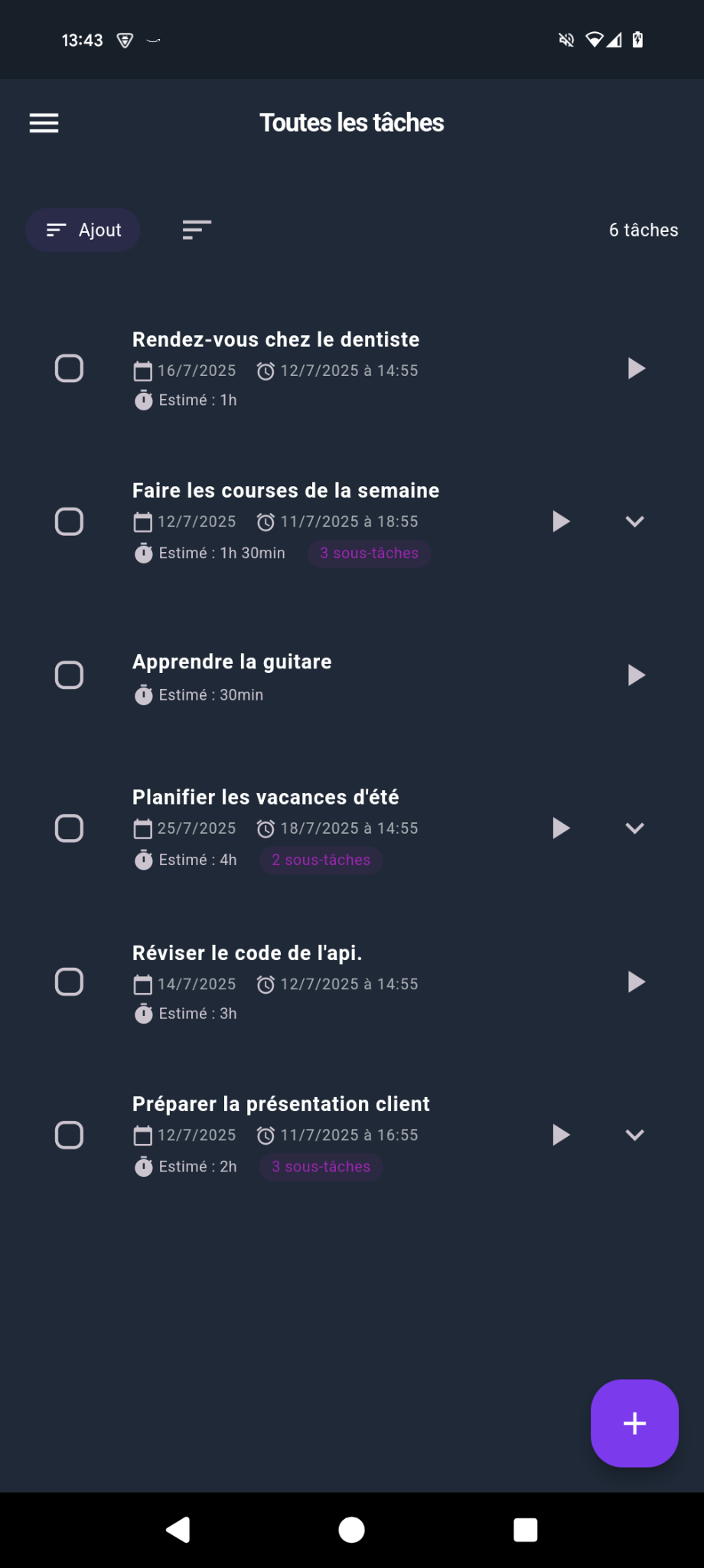Start the timer for Rendez-vous chez le dentiste
The image size is (704, 1568).
(635, 369)
